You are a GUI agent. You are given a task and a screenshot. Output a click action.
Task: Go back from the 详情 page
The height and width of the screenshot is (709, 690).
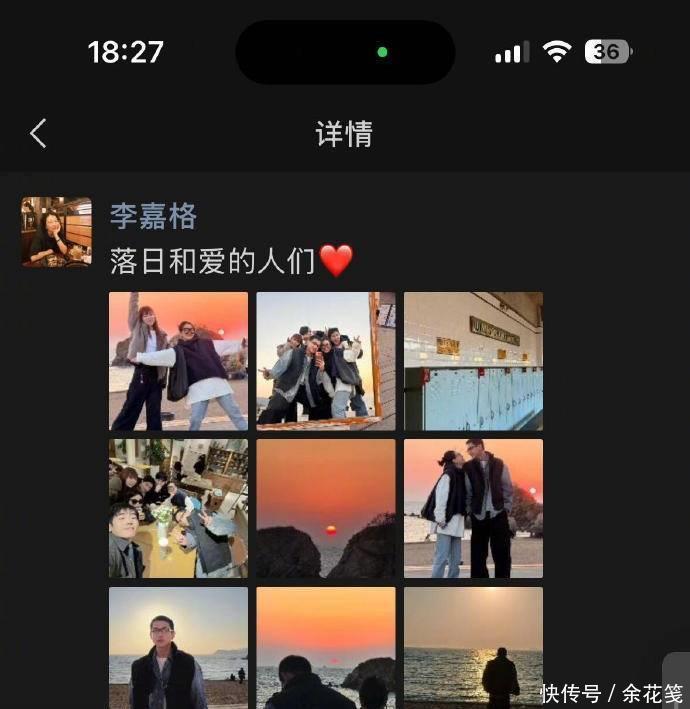[38, 133]
